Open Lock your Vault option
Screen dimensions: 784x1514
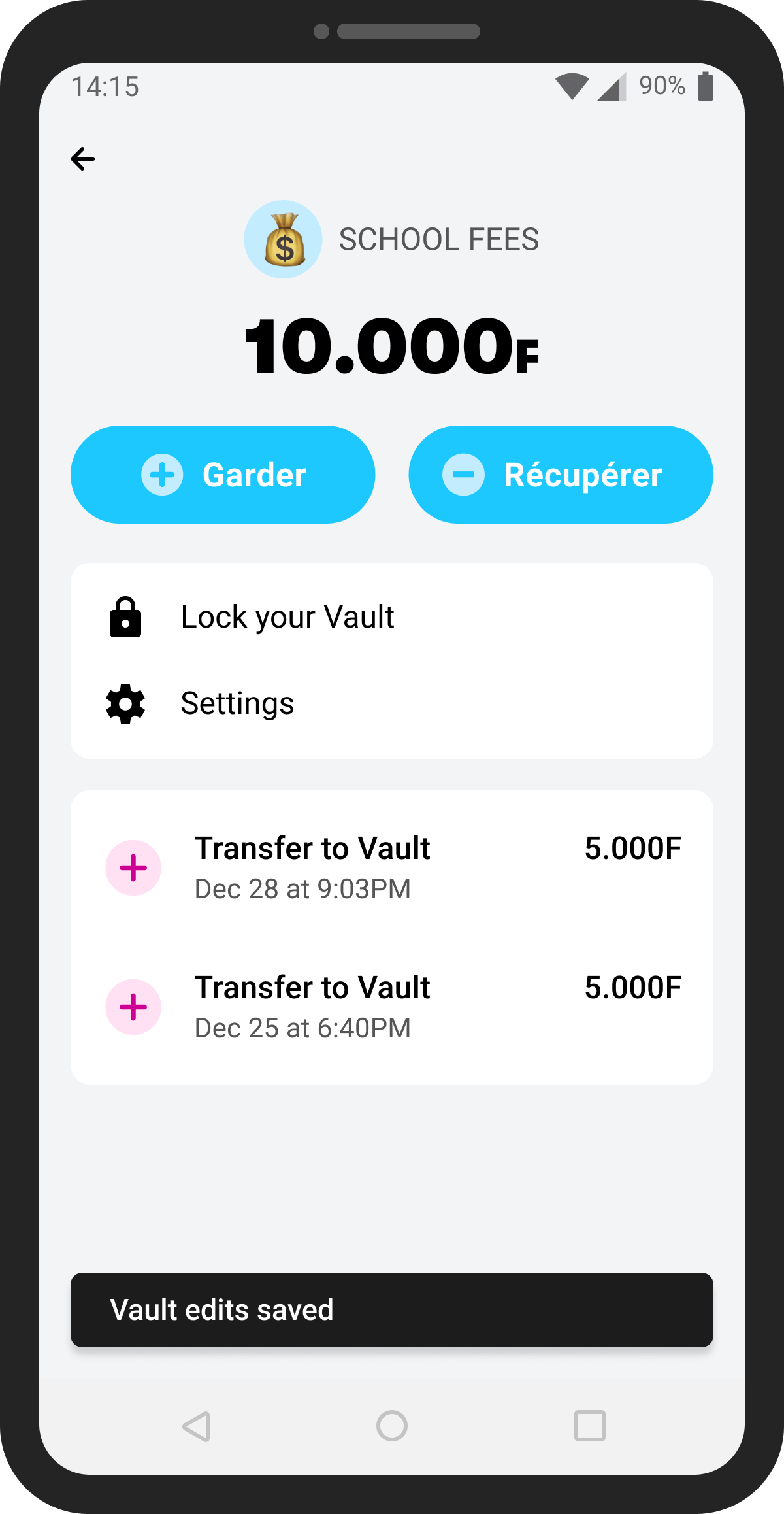[287, 616]
